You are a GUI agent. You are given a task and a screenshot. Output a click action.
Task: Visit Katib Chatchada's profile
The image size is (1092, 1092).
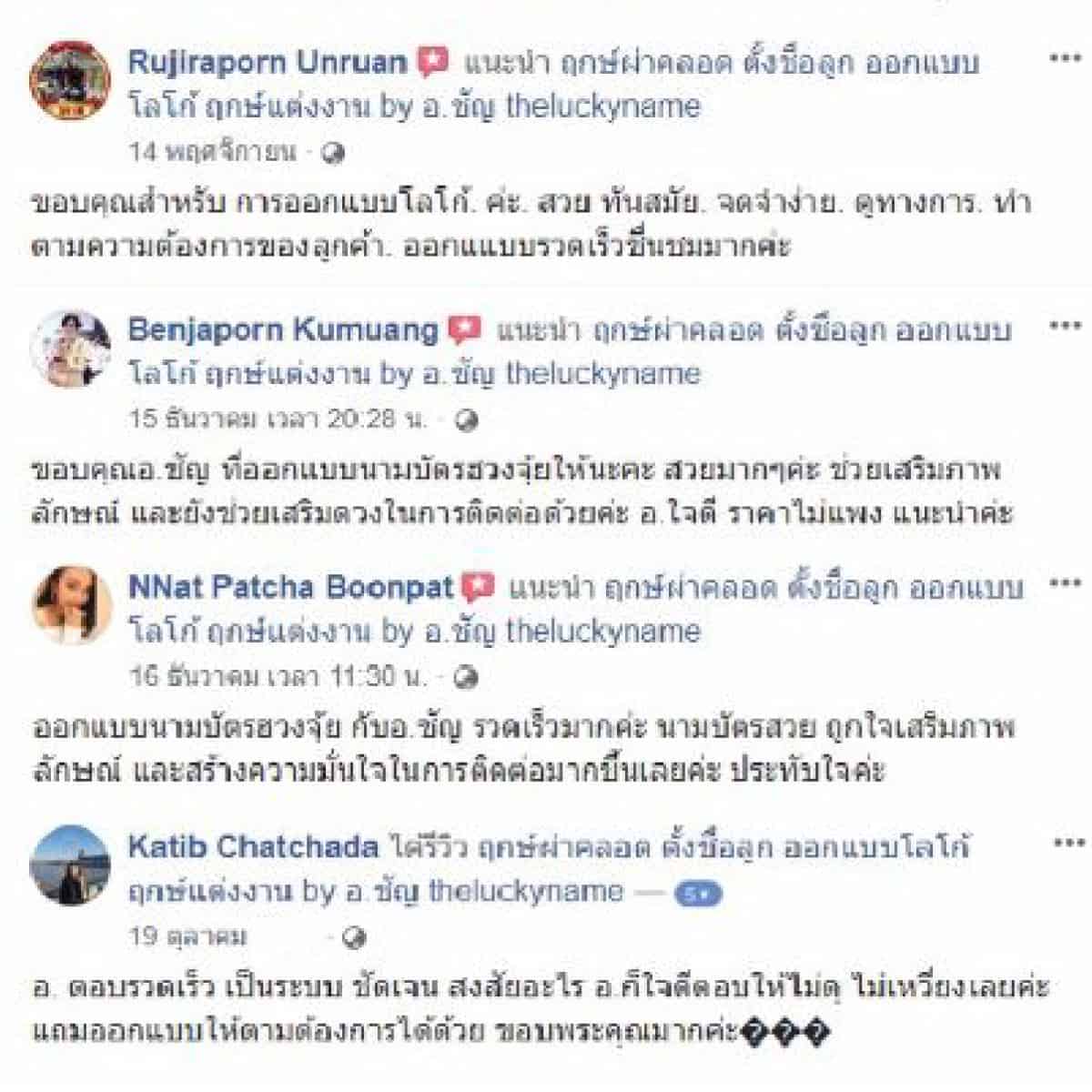253,846
